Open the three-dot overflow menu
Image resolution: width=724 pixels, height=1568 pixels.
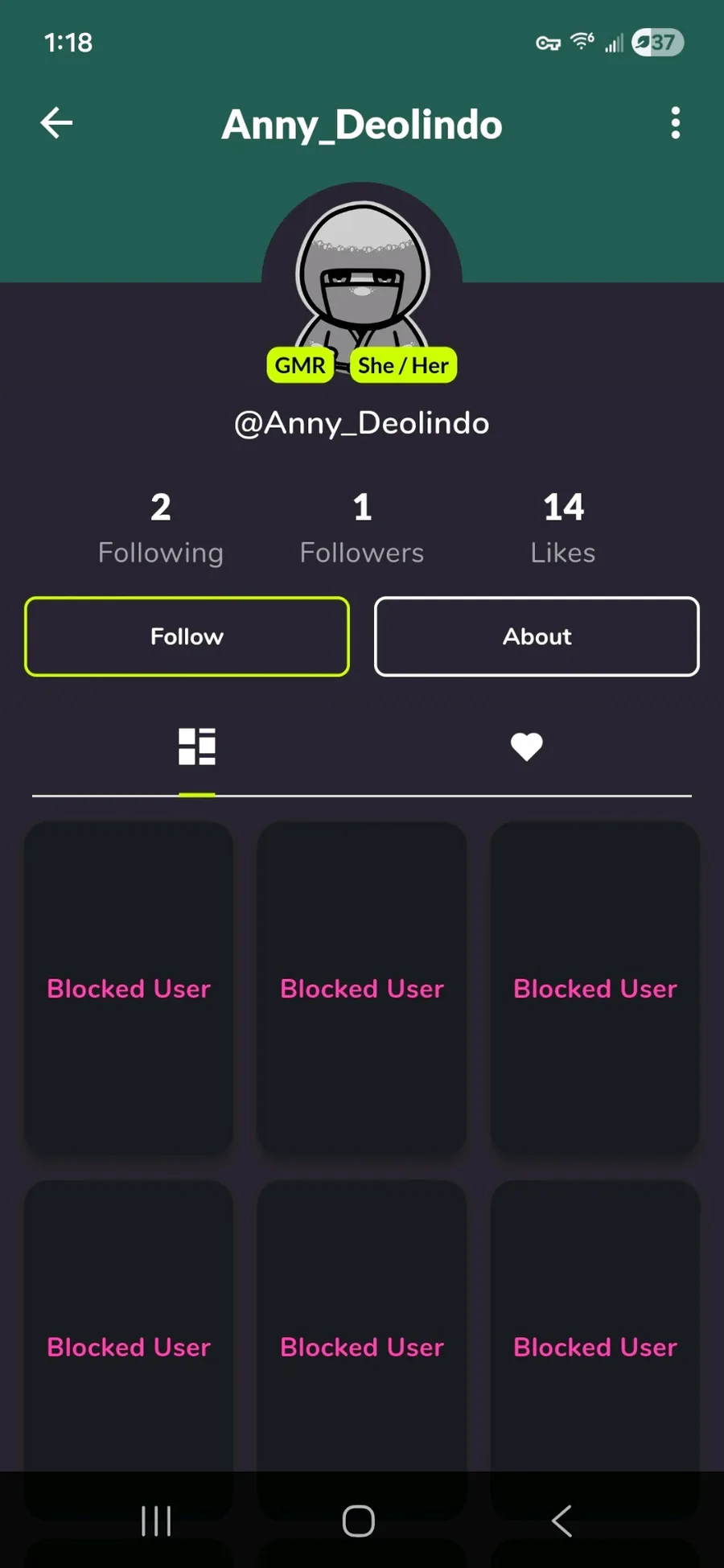pyautogui.click(x=675, y=123)
